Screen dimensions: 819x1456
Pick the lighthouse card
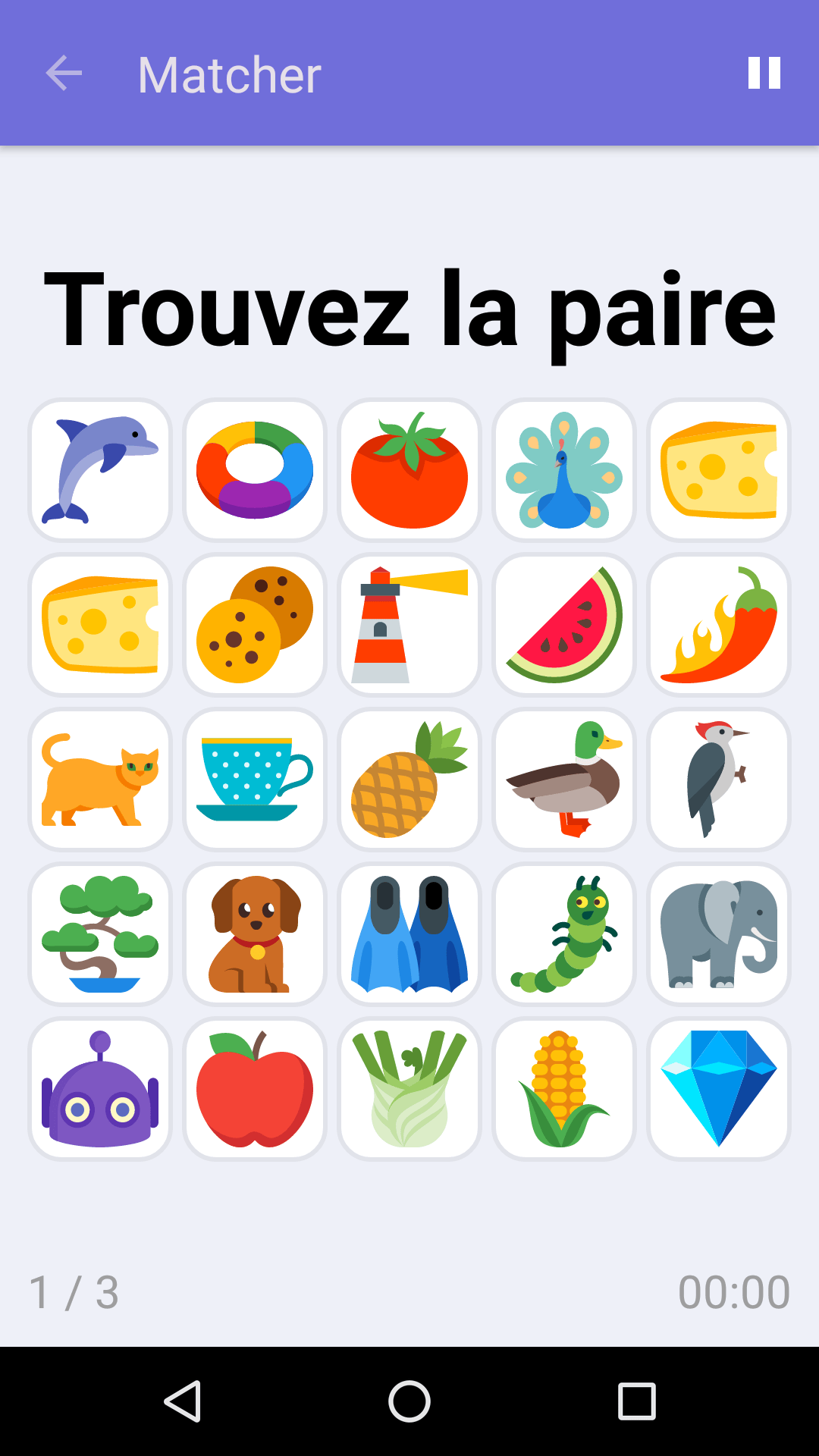(x=409, y=625)
